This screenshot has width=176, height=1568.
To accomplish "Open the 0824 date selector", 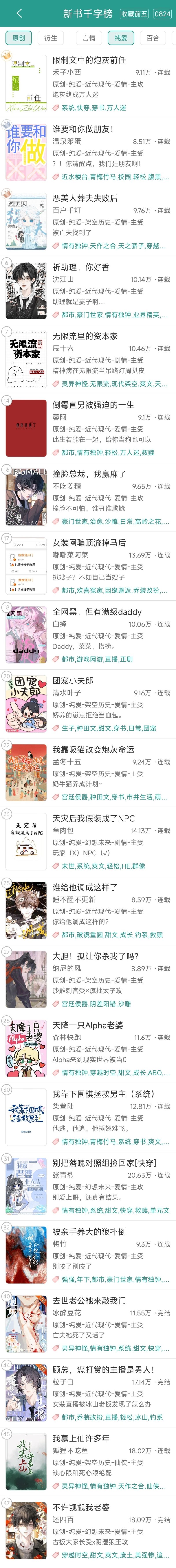I will 162,13.
